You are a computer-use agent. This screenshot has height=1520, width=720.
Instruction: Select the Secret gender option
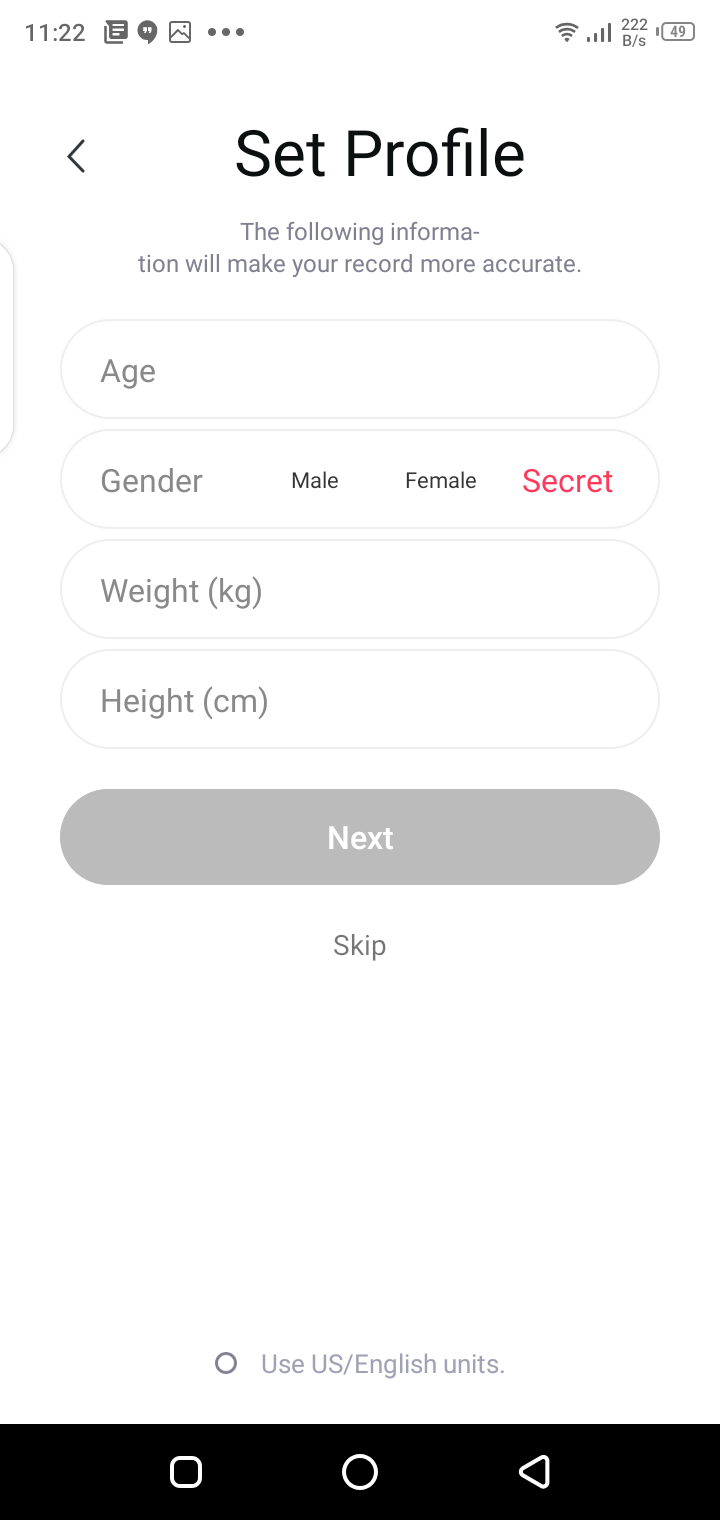point(567,481)
